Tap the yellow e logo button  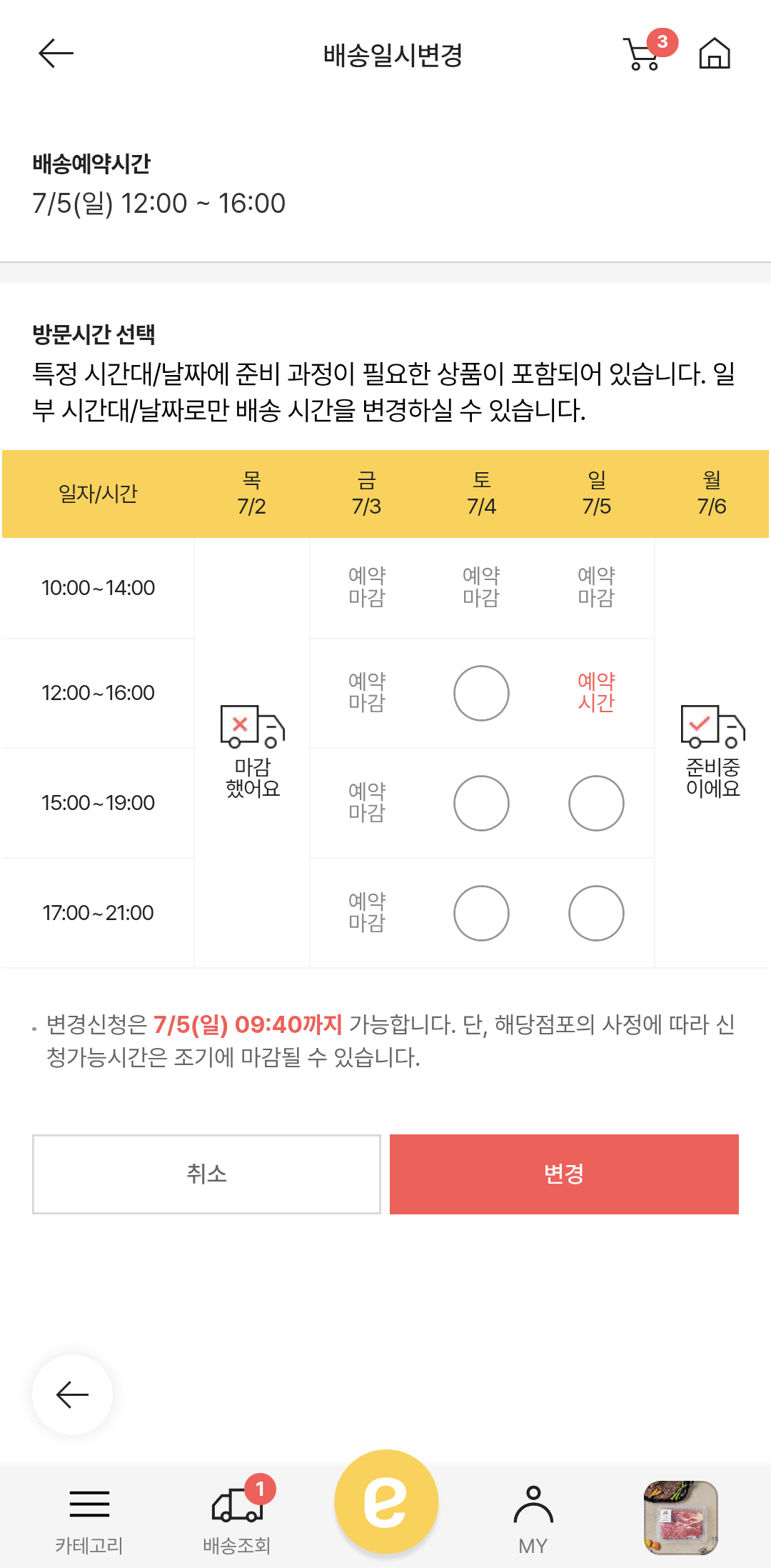[385, 1502]
